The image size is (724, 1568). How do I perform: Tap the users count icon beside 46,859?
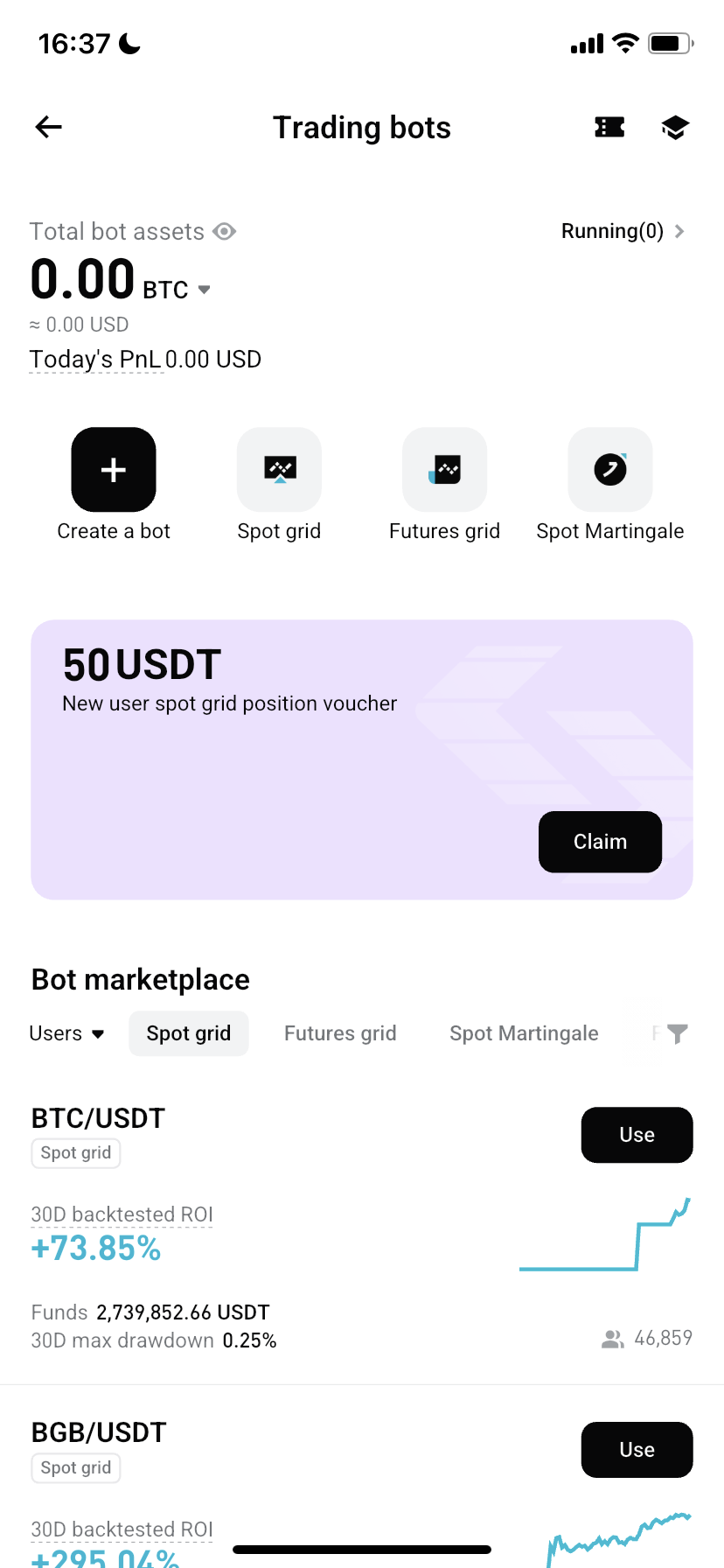611,1338
